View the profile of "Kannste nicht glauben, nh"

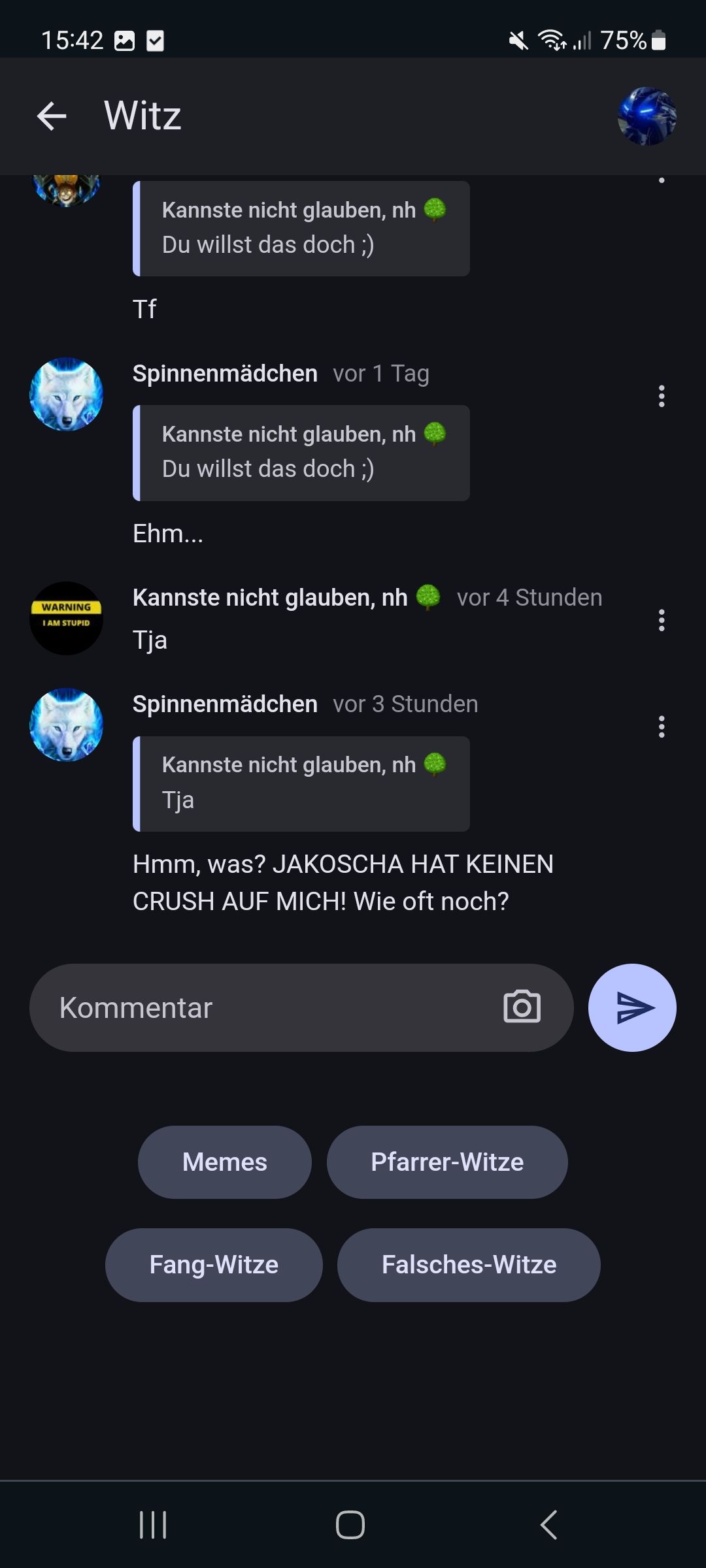[66, 618]
